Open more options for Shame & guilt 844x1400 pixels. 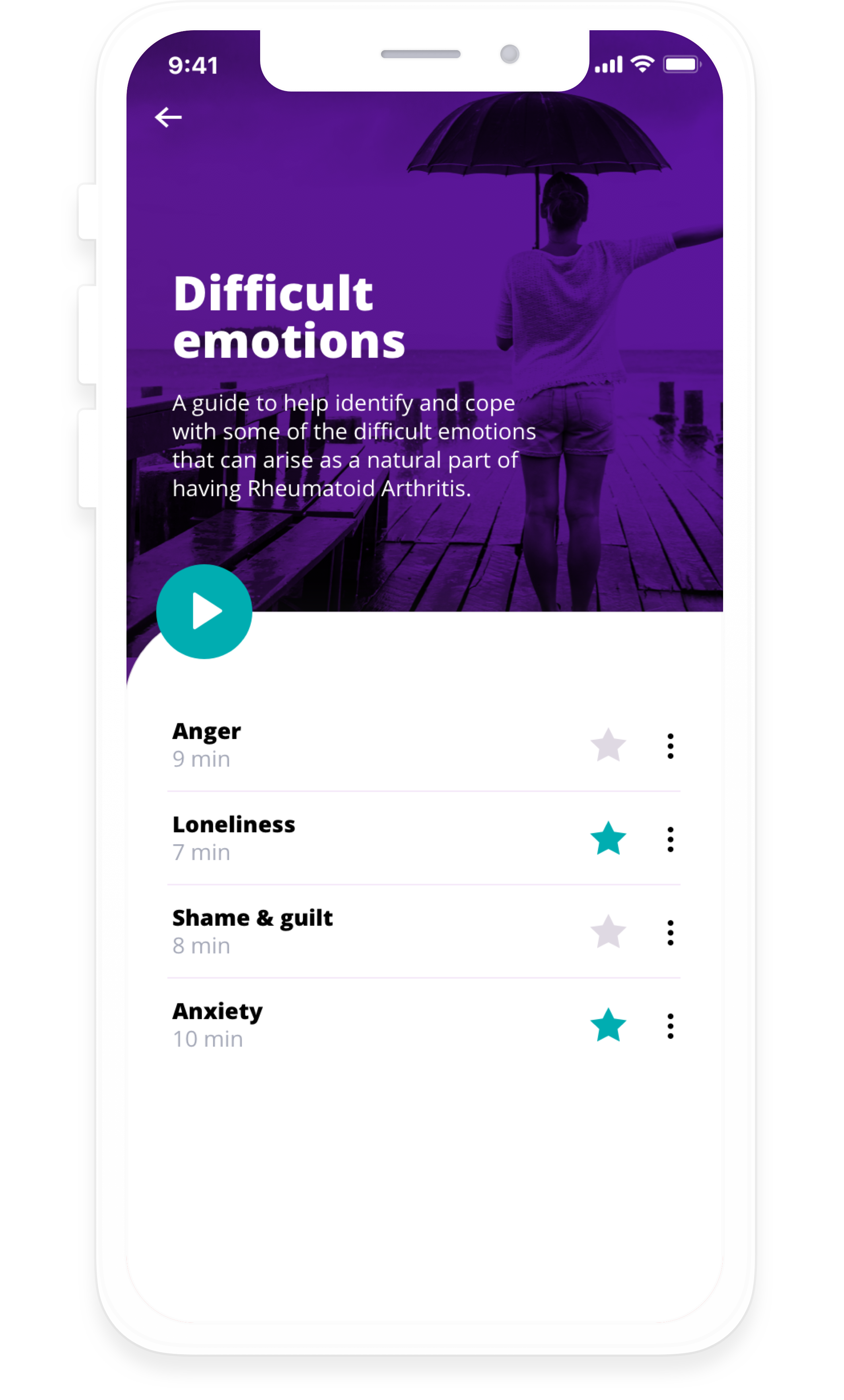(670, 932)
